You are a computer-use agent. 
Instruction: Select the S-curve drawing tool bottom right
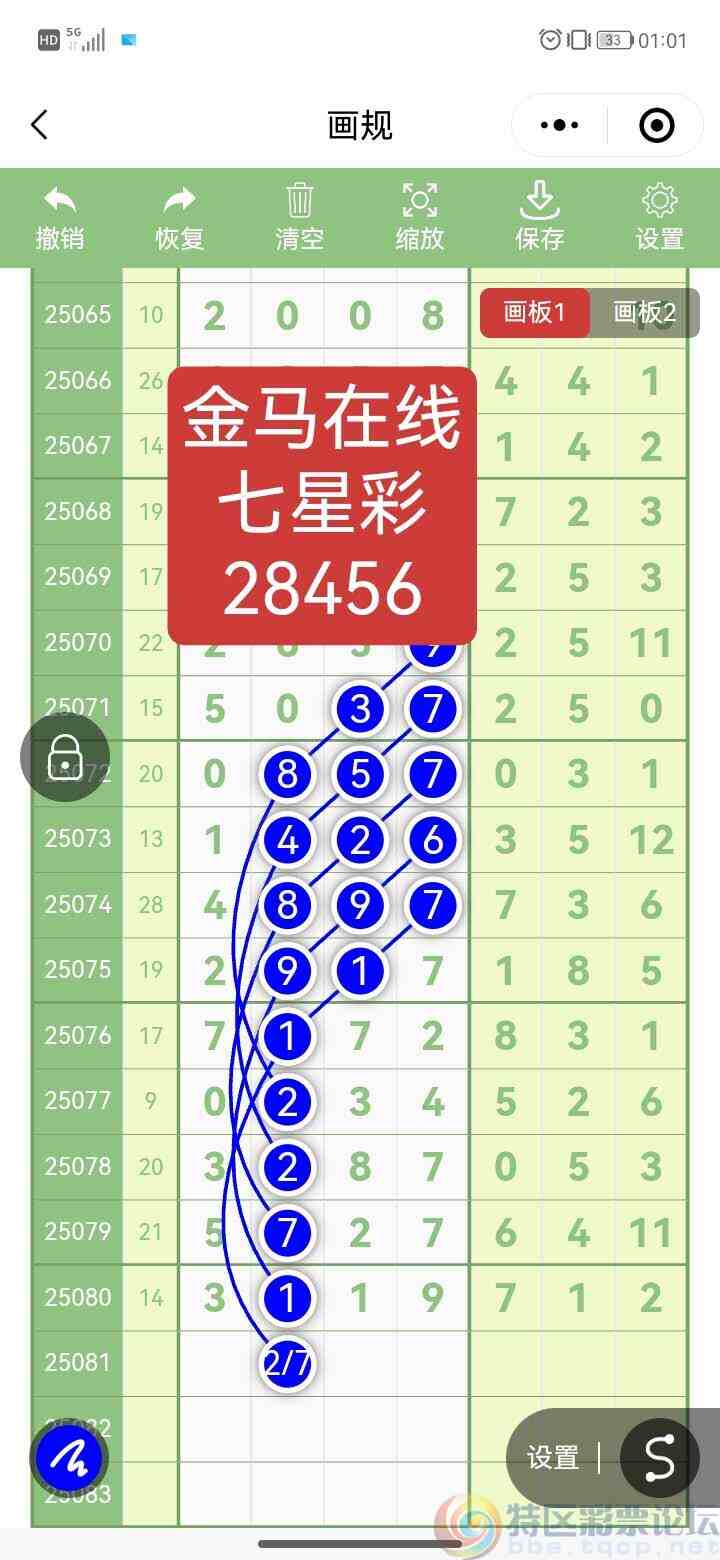pyautogui.click(x=659, y=1459)
